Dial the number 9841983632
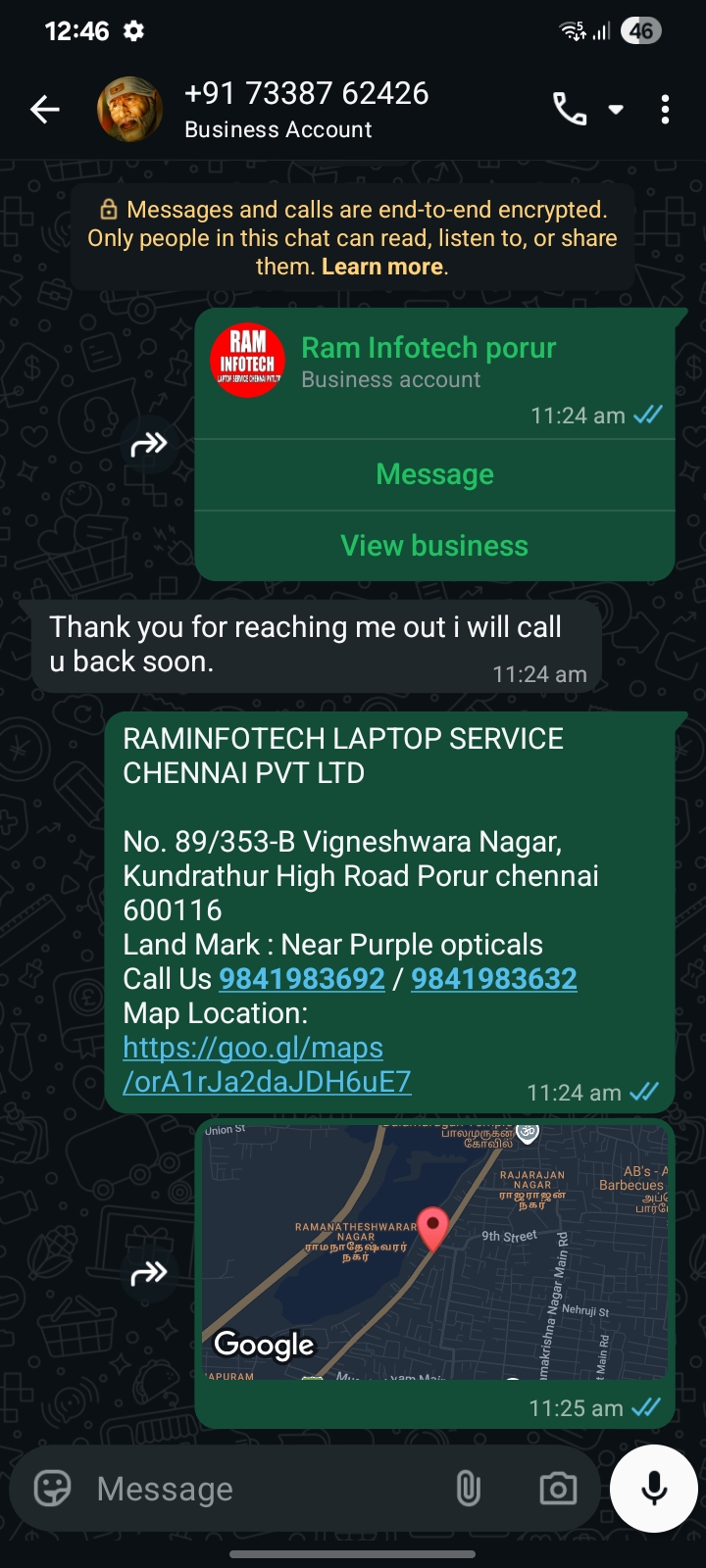The image size is (706, 1568). (494, 979)
